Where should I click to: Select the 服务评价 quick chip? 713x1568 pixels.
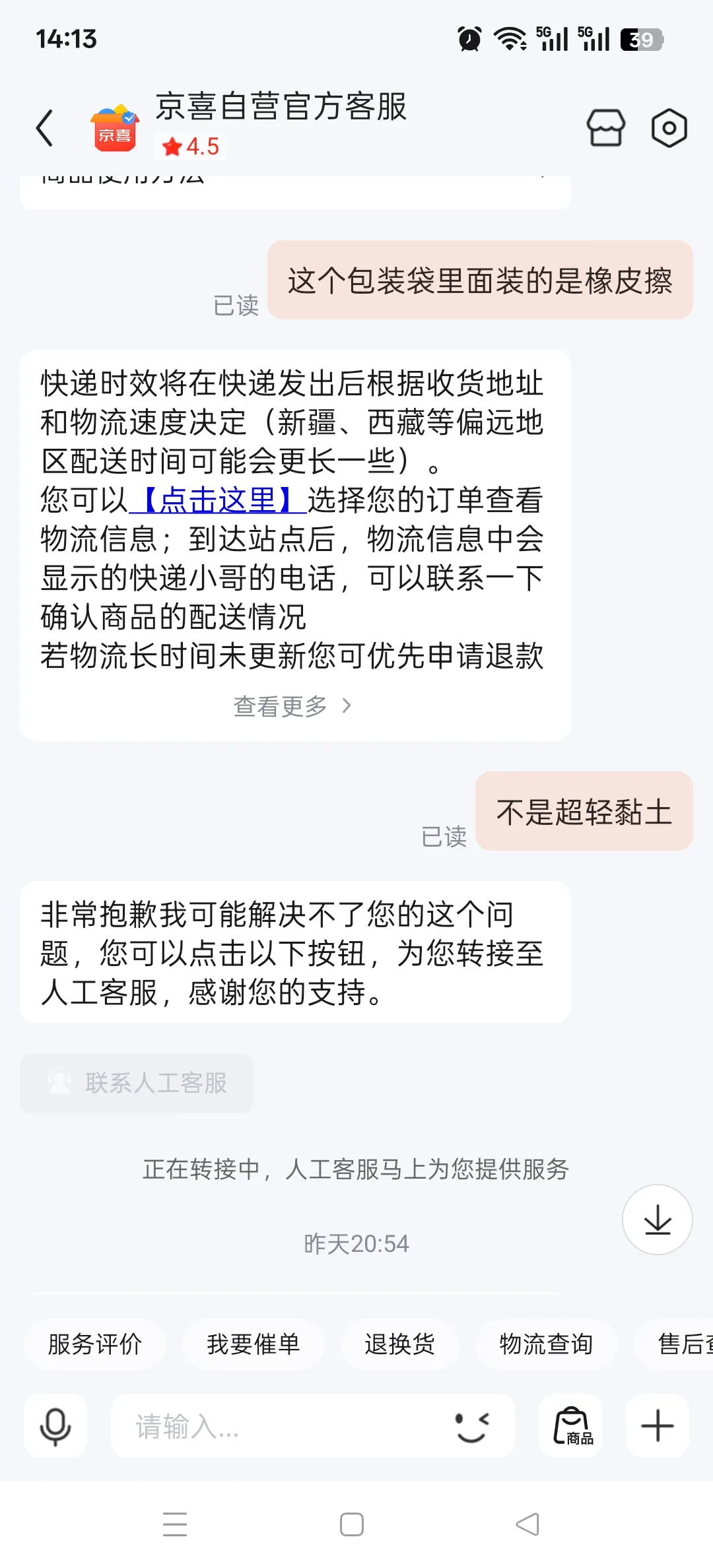tap(95, 1344)
